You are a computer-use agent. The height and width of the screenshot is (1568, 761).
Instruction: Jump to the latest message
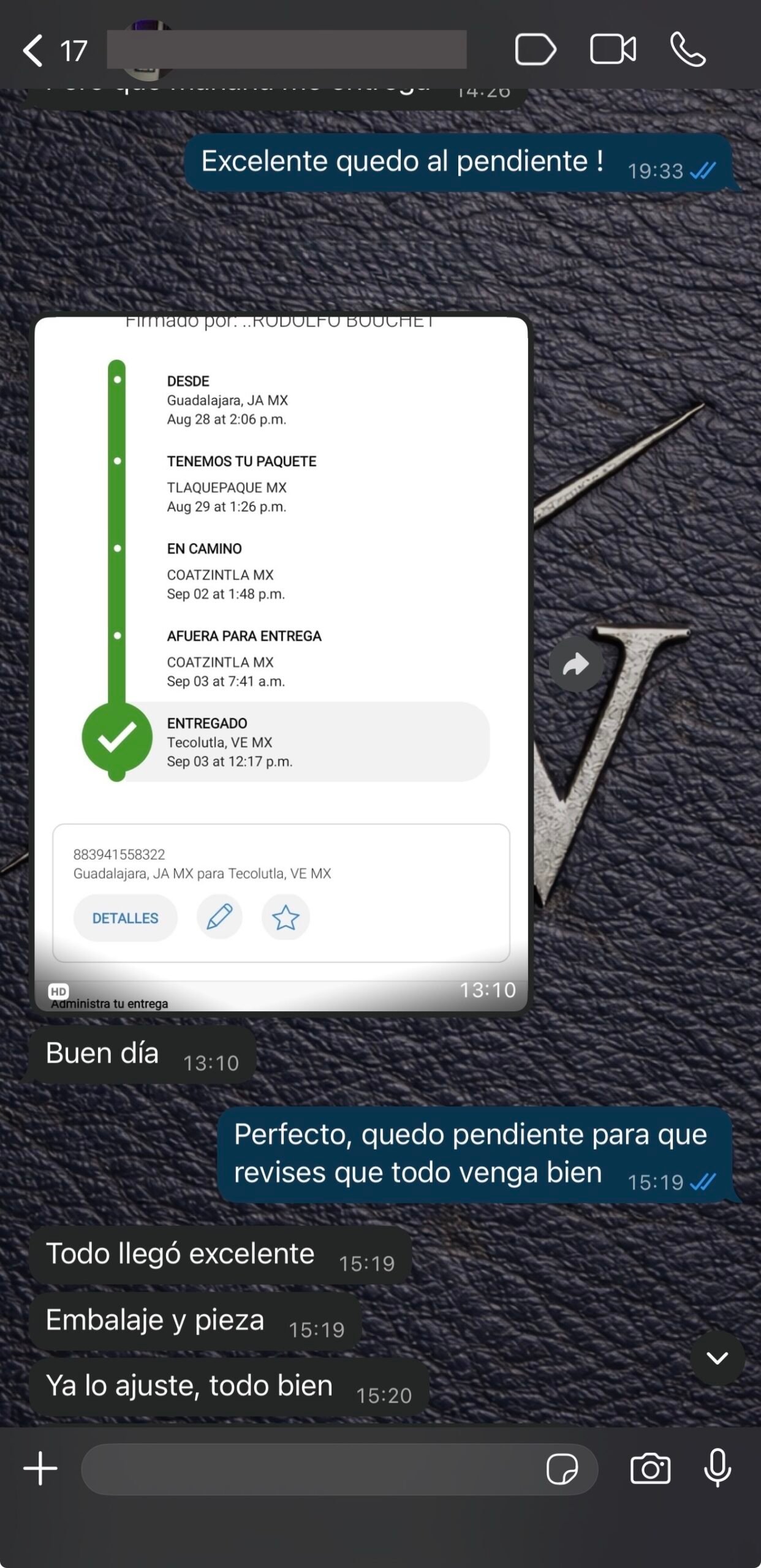click(x=717, y=1358)
